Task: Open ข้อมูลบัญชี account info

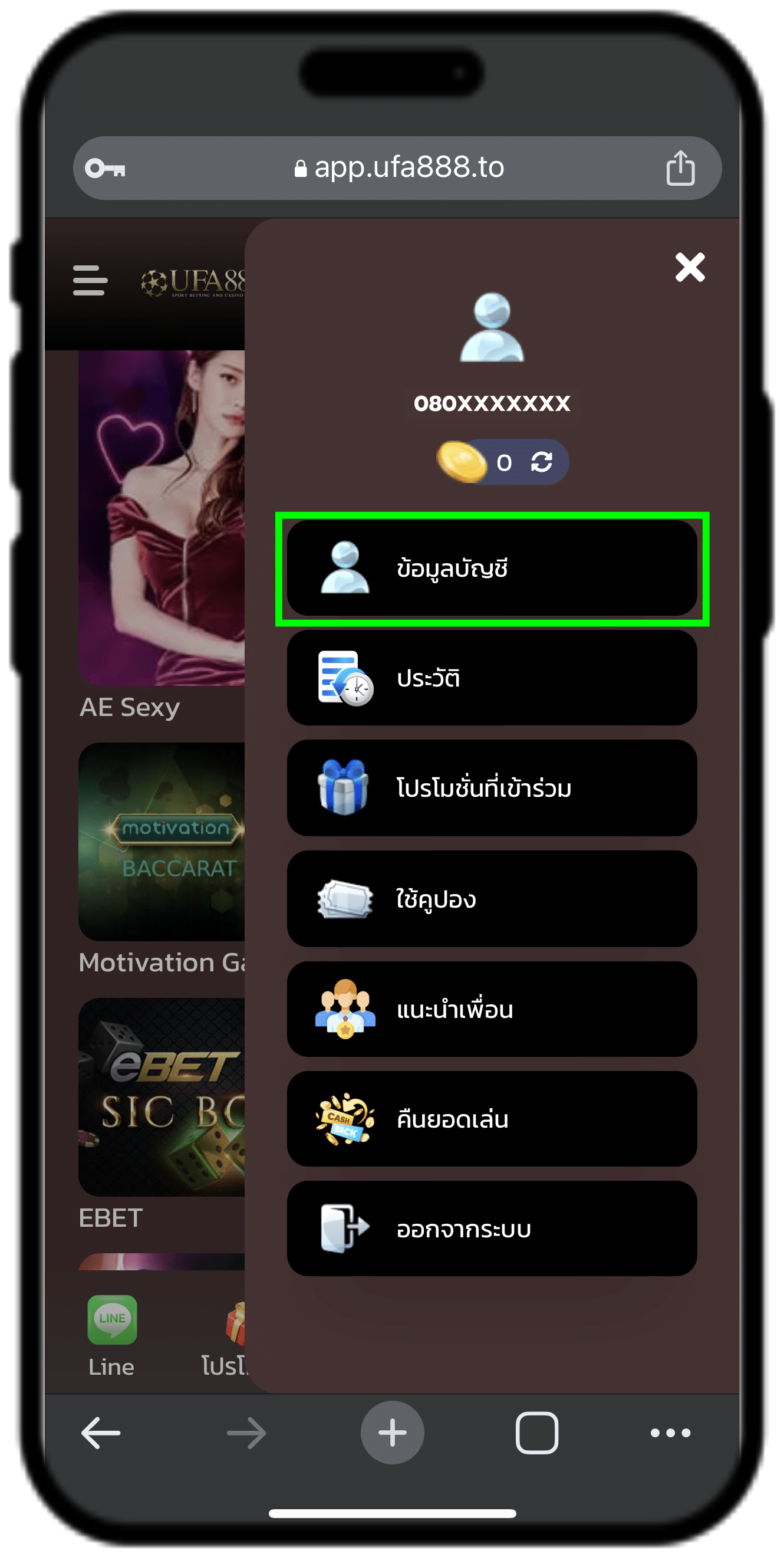Action: point(492,568)
